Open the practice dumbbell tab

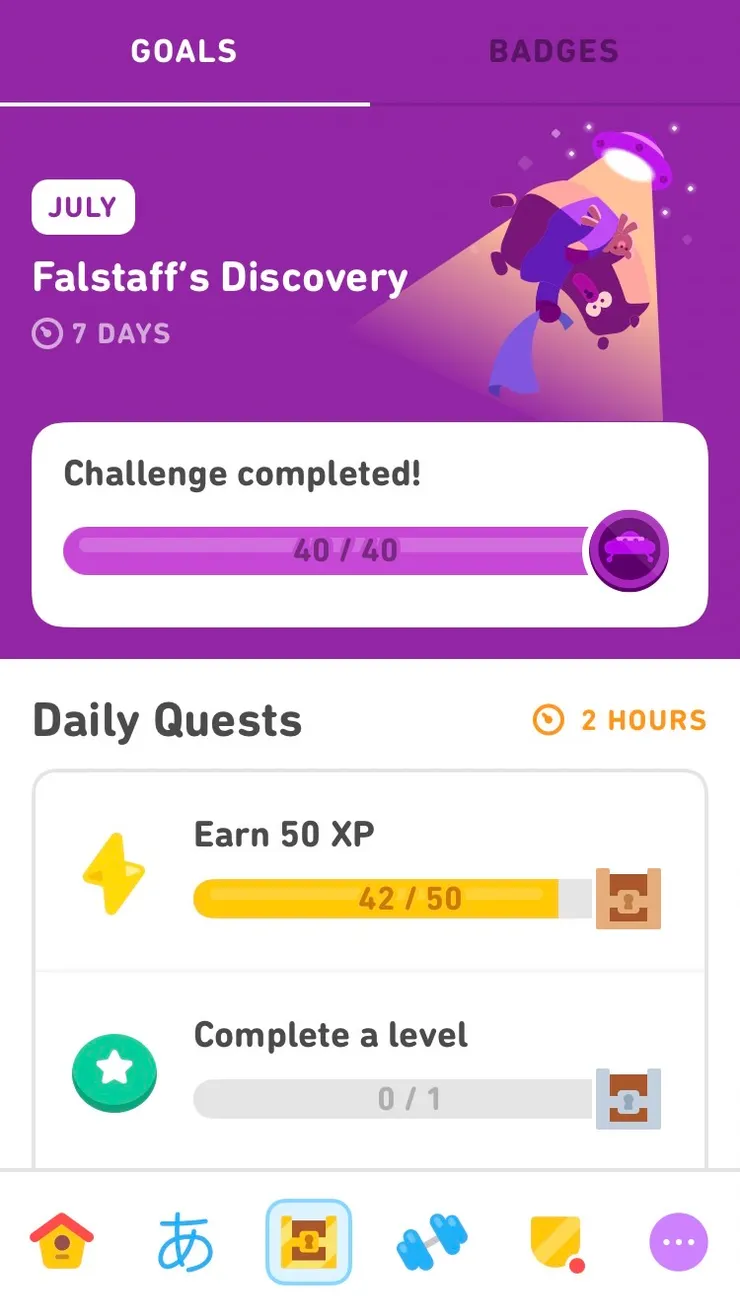432,1242
